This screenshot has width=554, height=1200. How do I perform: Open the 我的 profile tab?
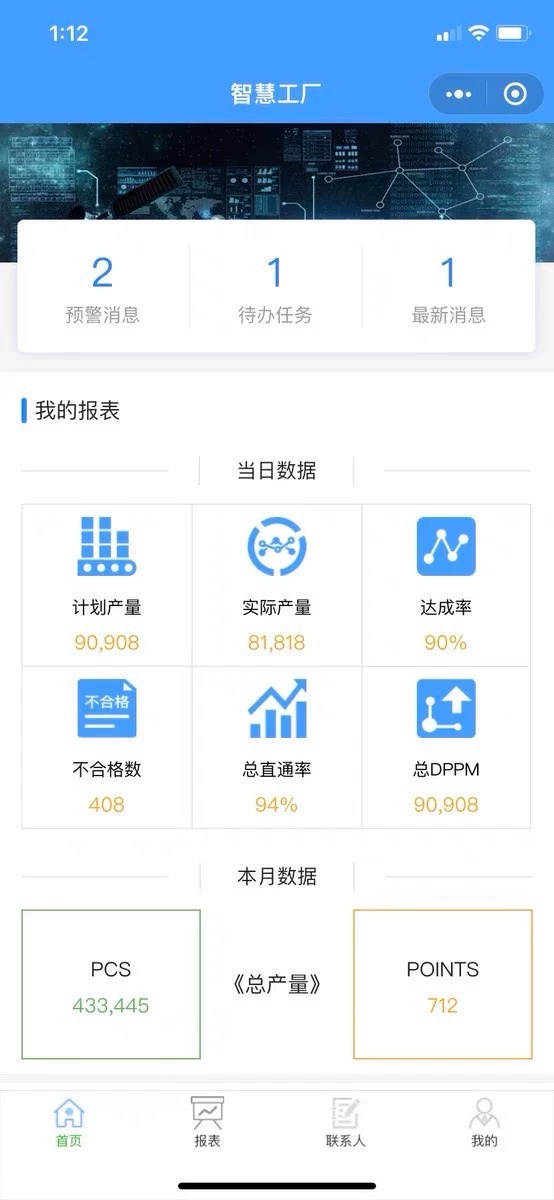(x=484, y=1122)
